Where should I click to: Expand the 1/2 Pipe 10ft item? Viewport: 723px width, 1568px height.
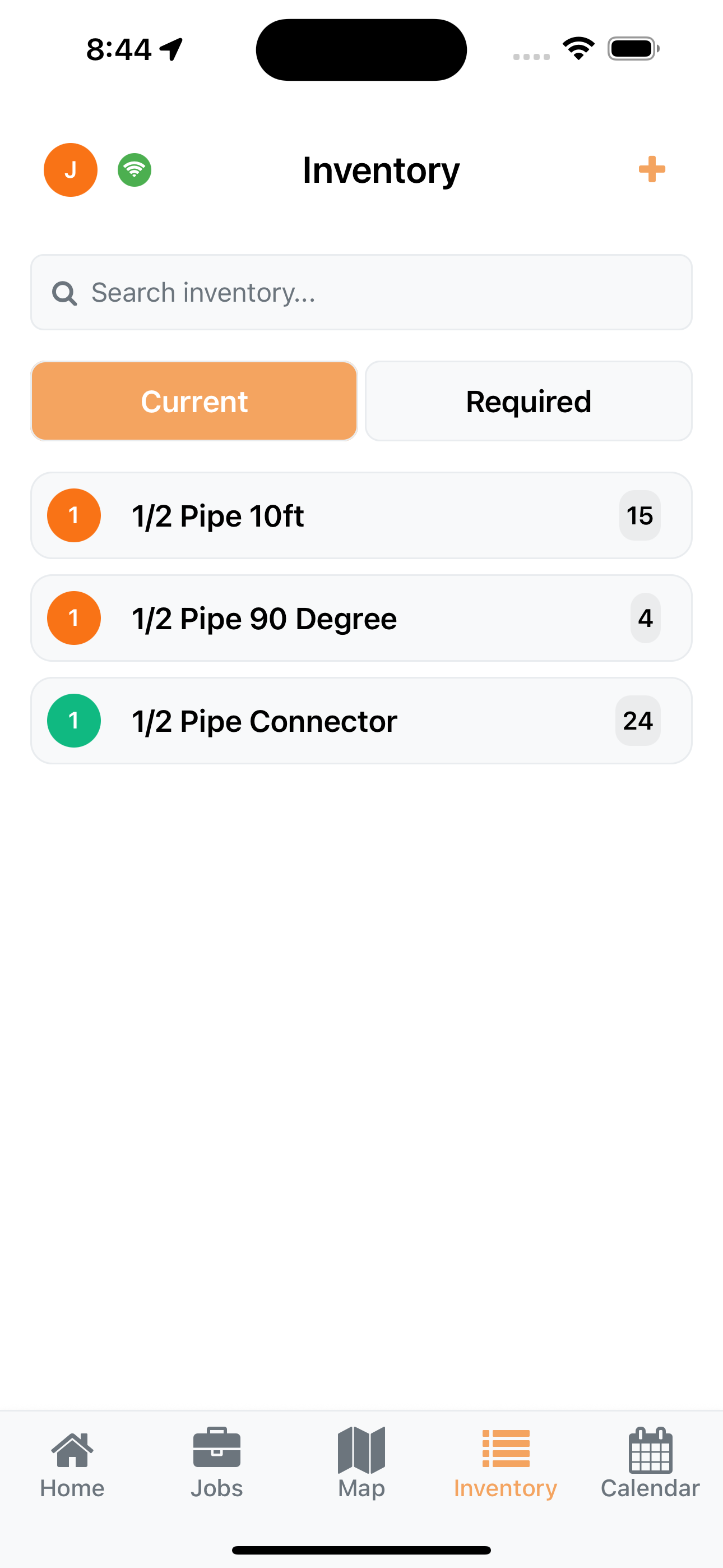tap(361, 515)
